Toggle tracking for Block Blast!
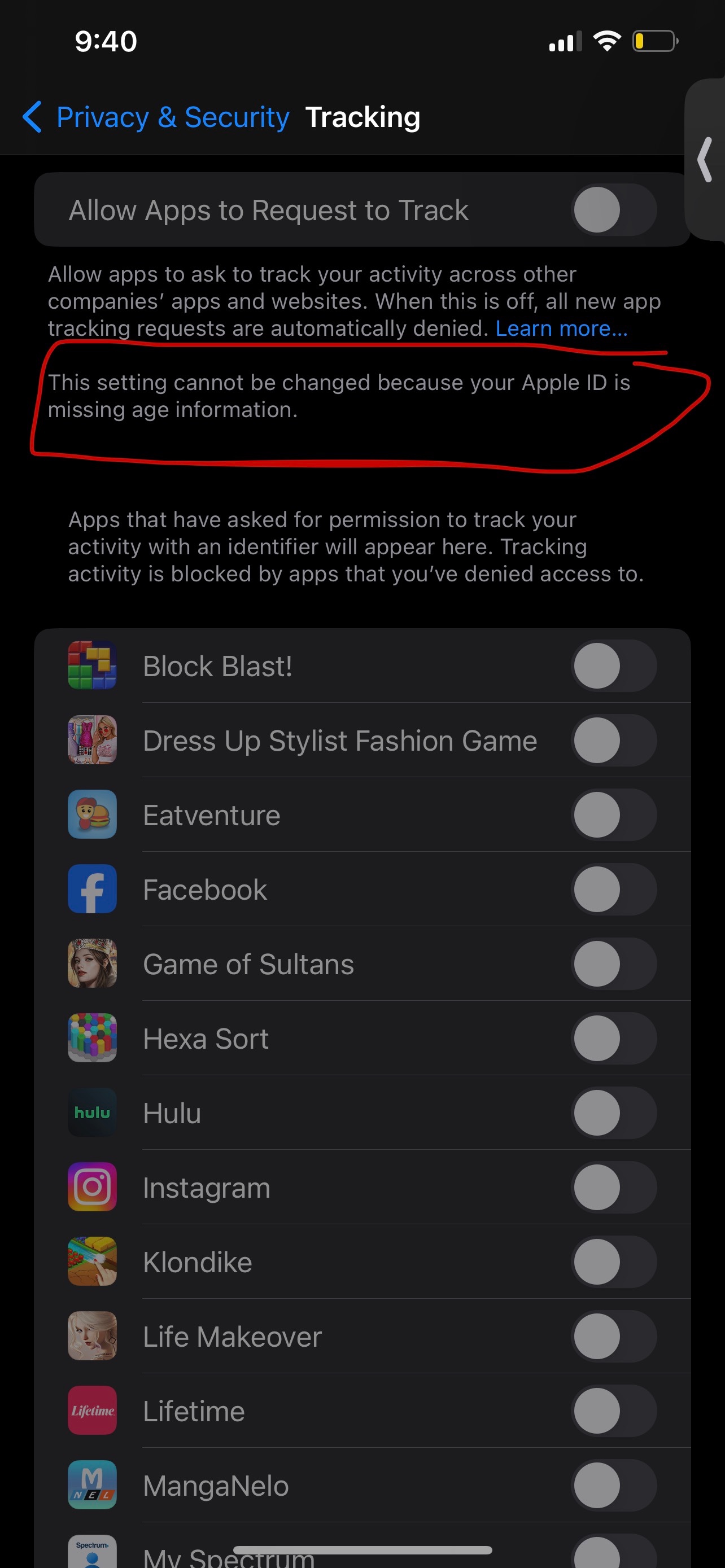725x1568 pixels. (614, 666)
